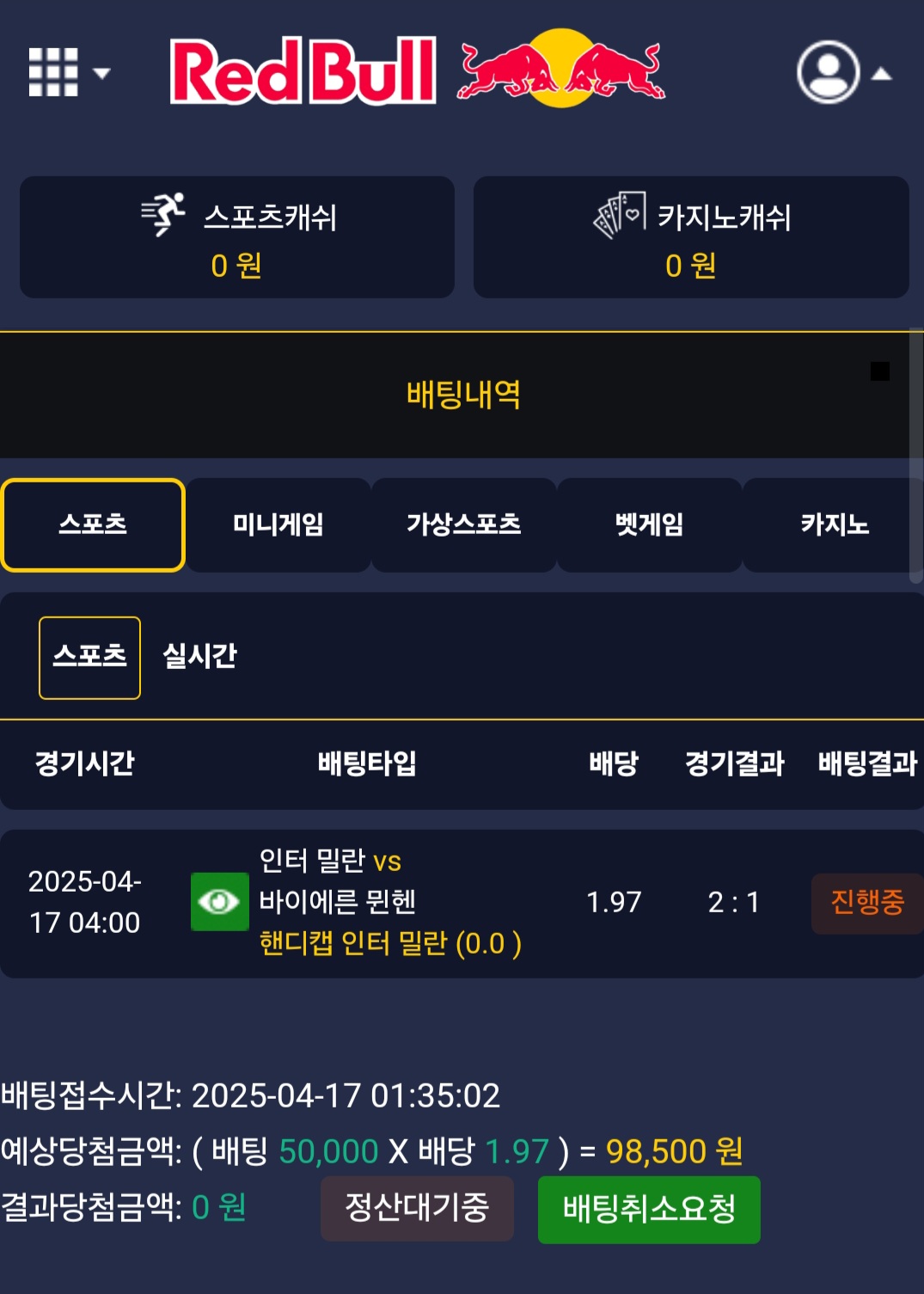The height and width of the screenshot is (1294, 924).
Task: Switch to the 미니게임 tab
Action: point(278,525)
